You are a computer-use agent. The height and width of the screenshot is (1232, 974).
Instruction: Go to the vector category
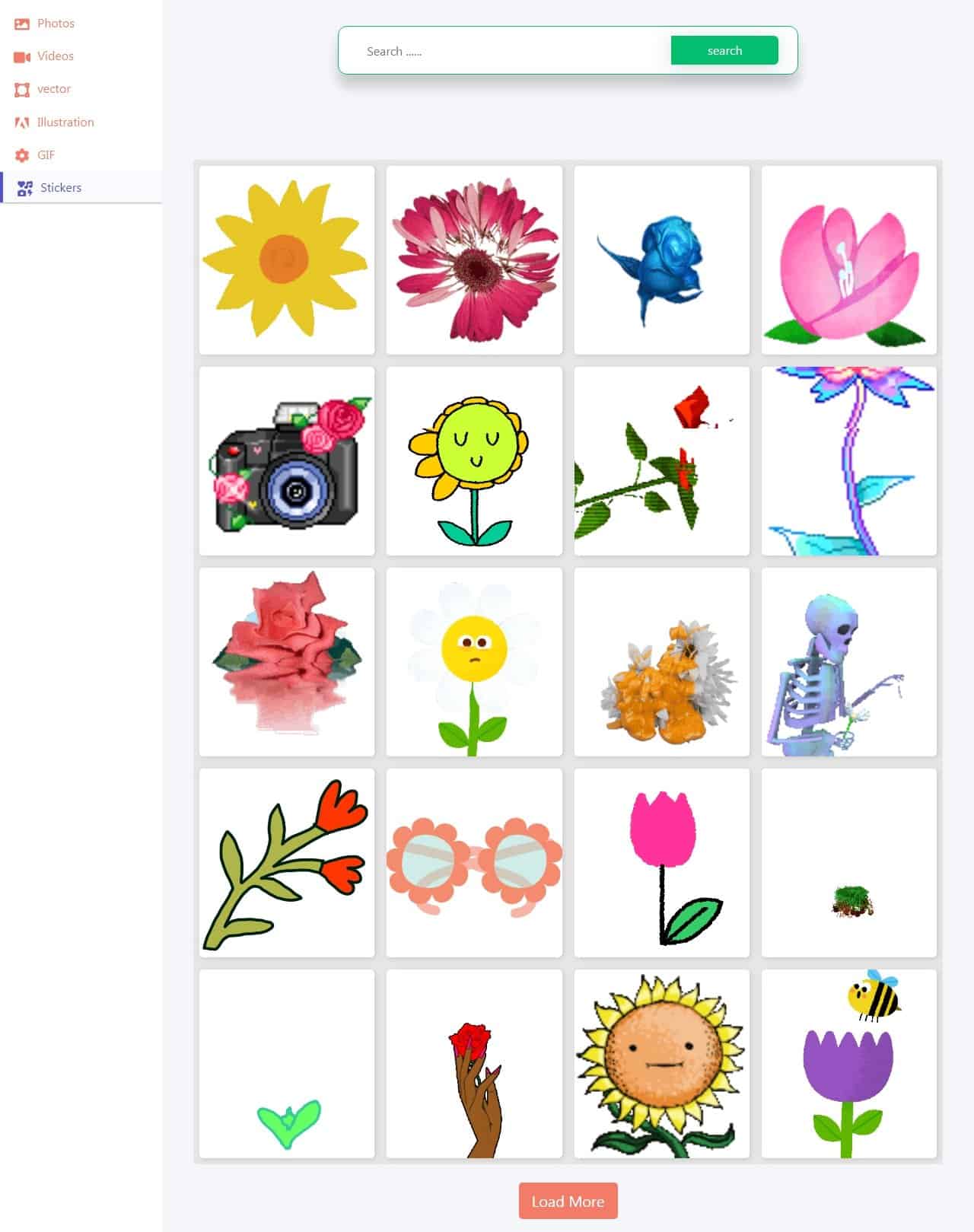point(53,89)
